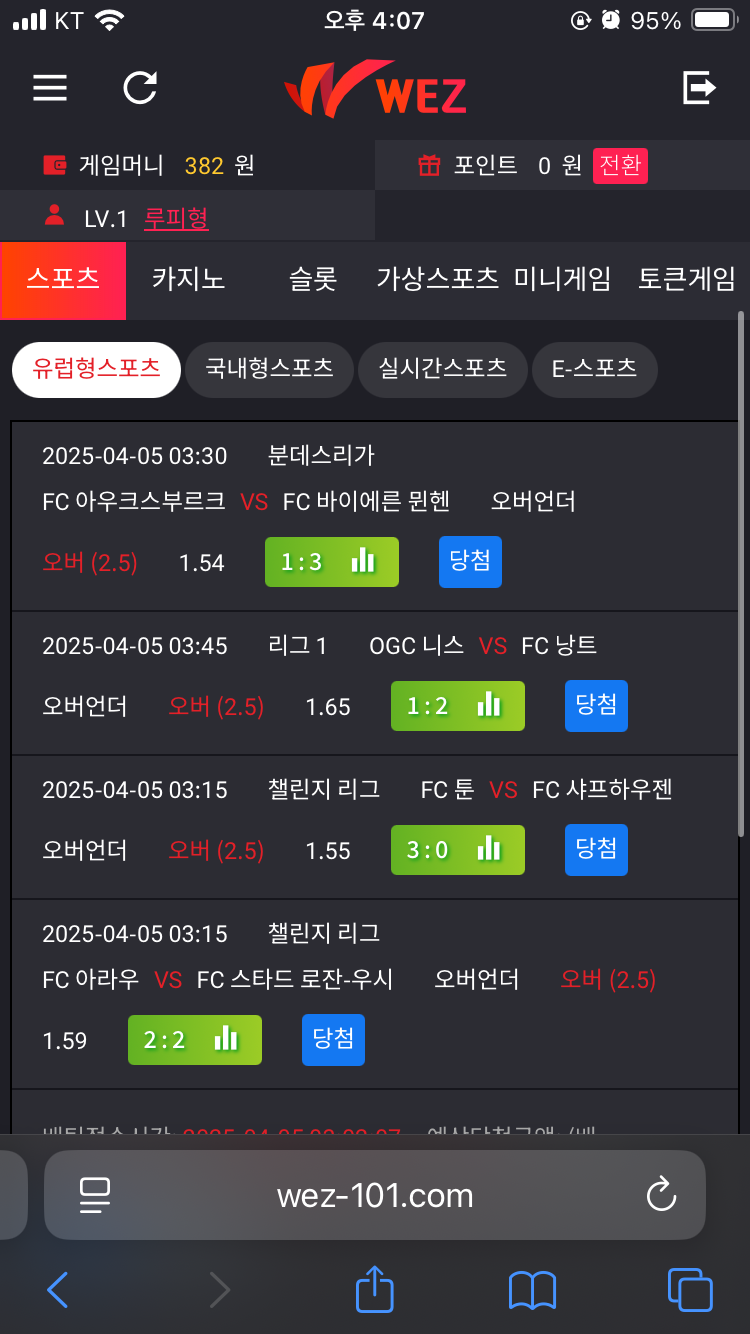The width and height of the screenshot is (750, 1334).
Task: Select the 국내형스포츠 chip
Action: [269, 369]
